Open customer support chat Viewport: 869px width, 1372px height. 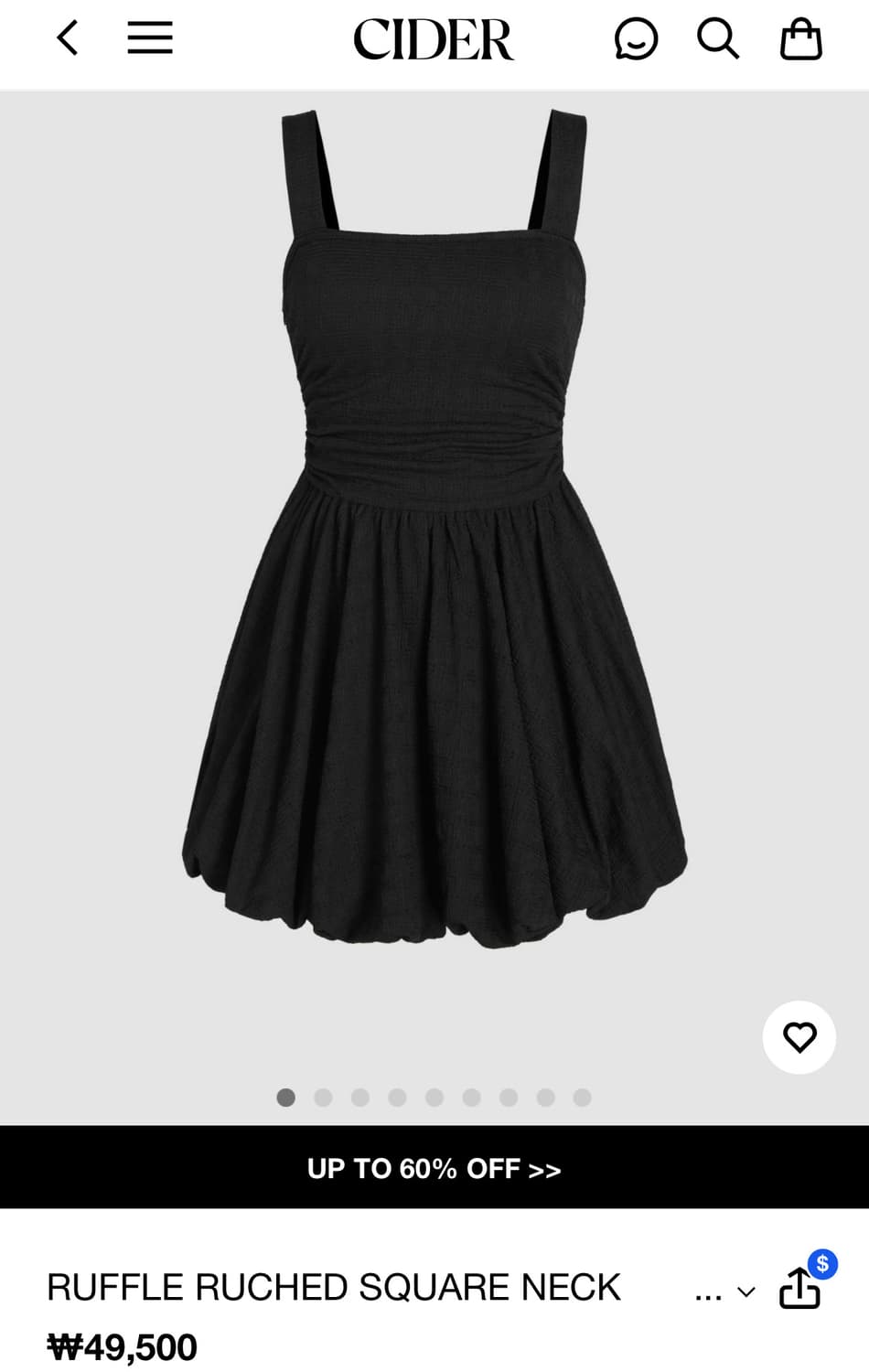[636, 39]
